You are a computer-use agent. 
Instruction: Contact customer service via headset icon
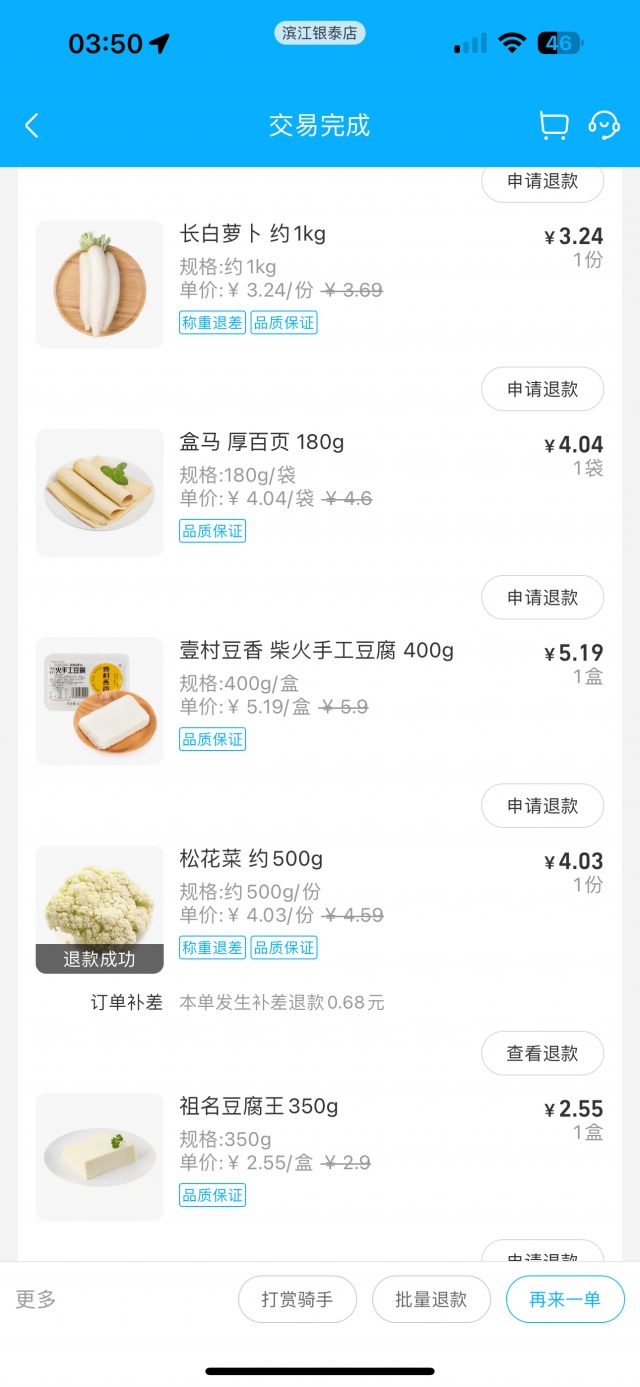pyautogui.click(x=604, y=125)
